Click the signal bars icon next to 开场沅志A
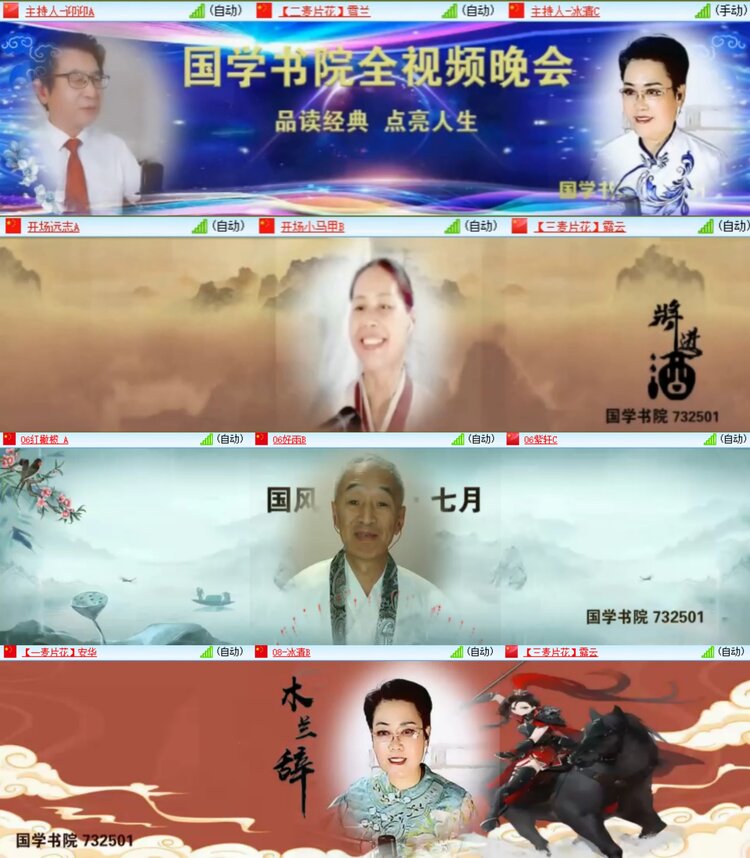 tap(200, 227)
